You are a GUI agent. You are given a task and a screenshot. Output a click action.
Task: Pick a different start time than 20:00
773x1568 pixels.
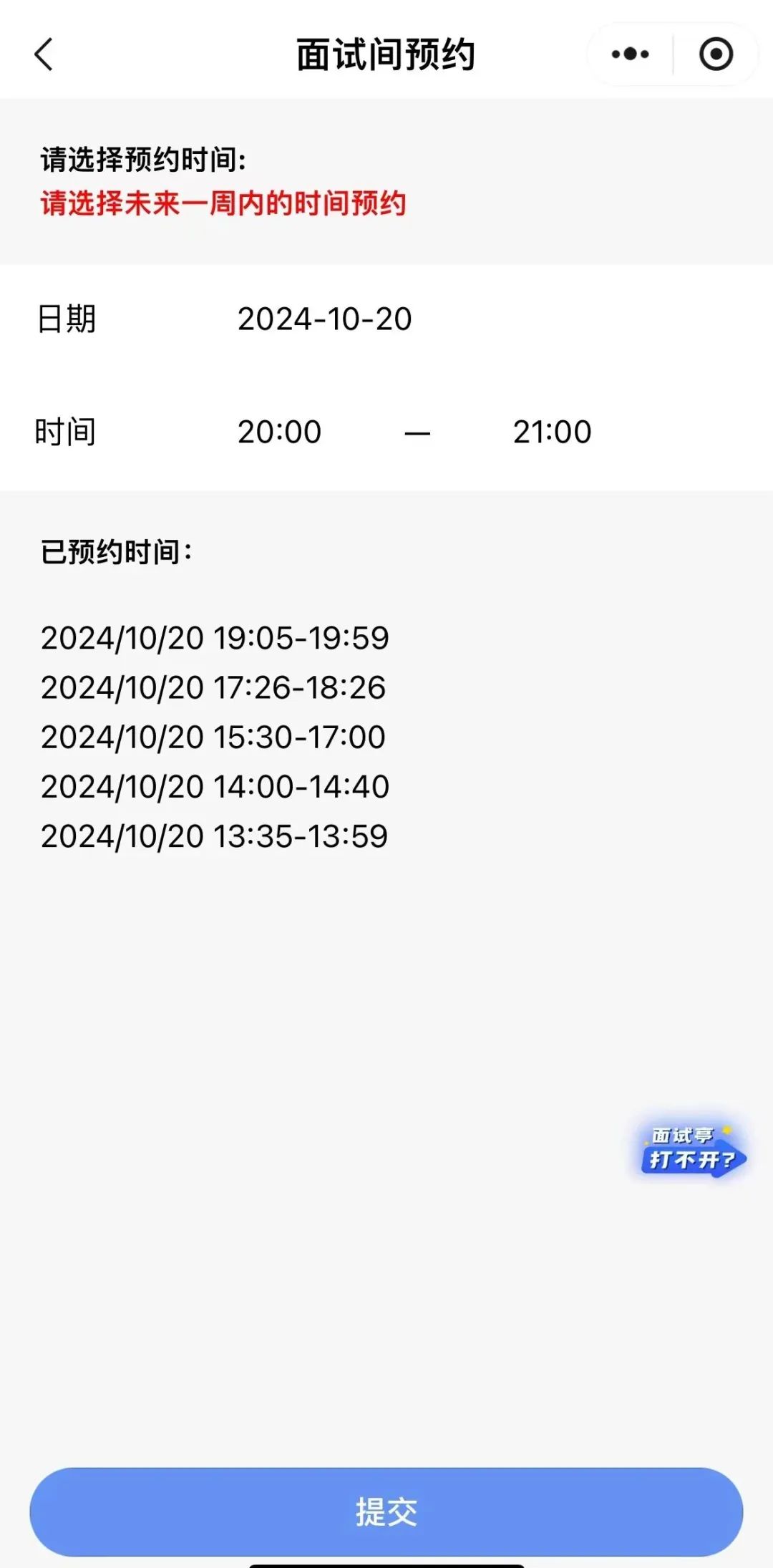[x=279, y=432]
